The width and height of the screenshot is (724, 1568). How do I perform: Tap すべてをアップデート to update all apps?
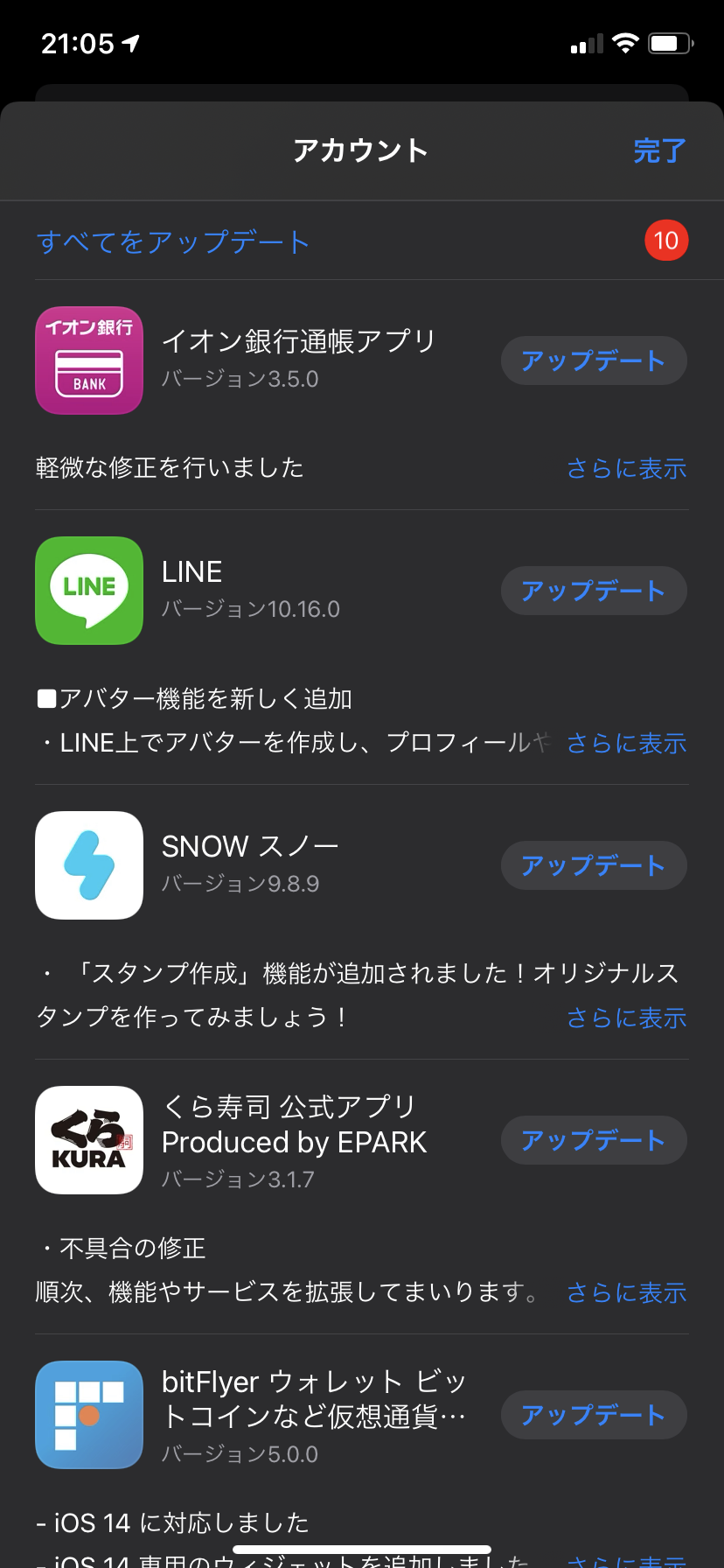(x=173, y=241)
